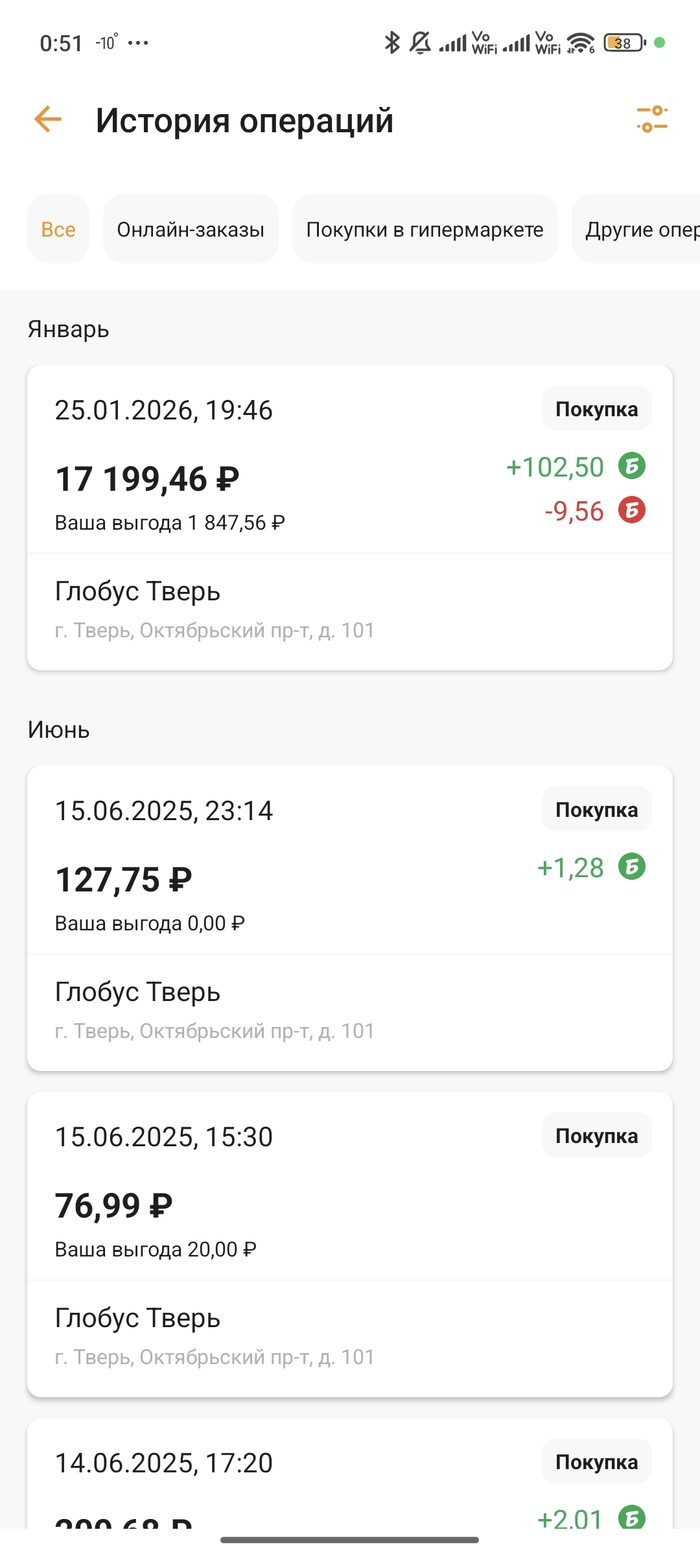Screen dimensions: 700x1556
Task: View the 15.06.2025, 23:14 purchase details
Action: pos(349,918)
